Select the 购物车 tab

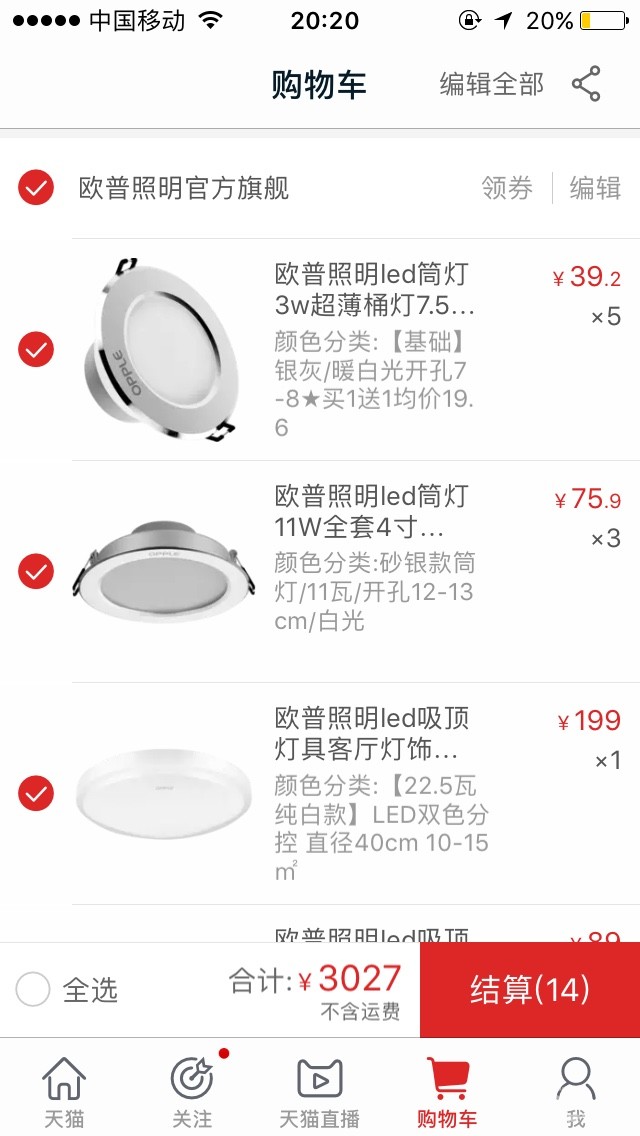[447, 1092]
